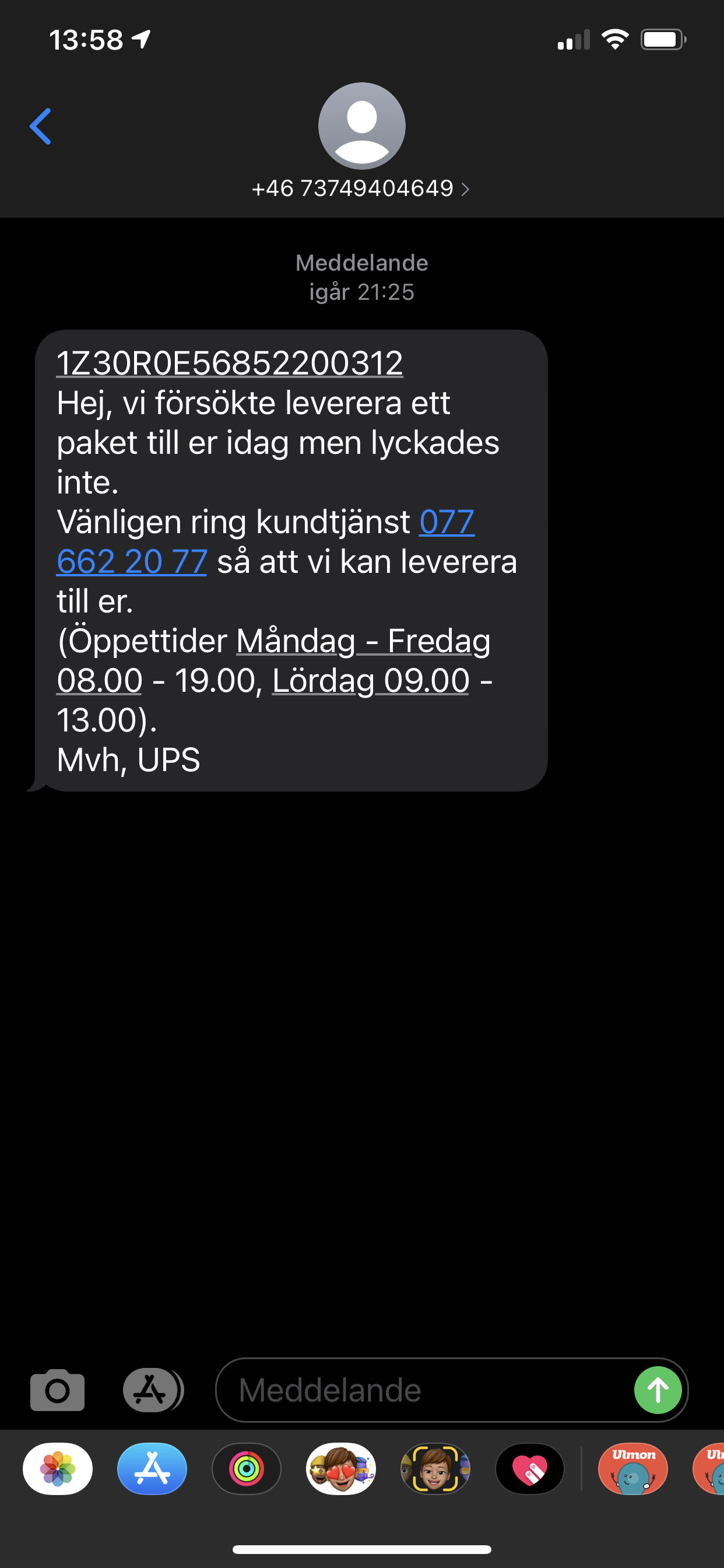Open the camera to attach a photo
The width and height of the screenshot is (724, 1568).
pos(57,1389)
